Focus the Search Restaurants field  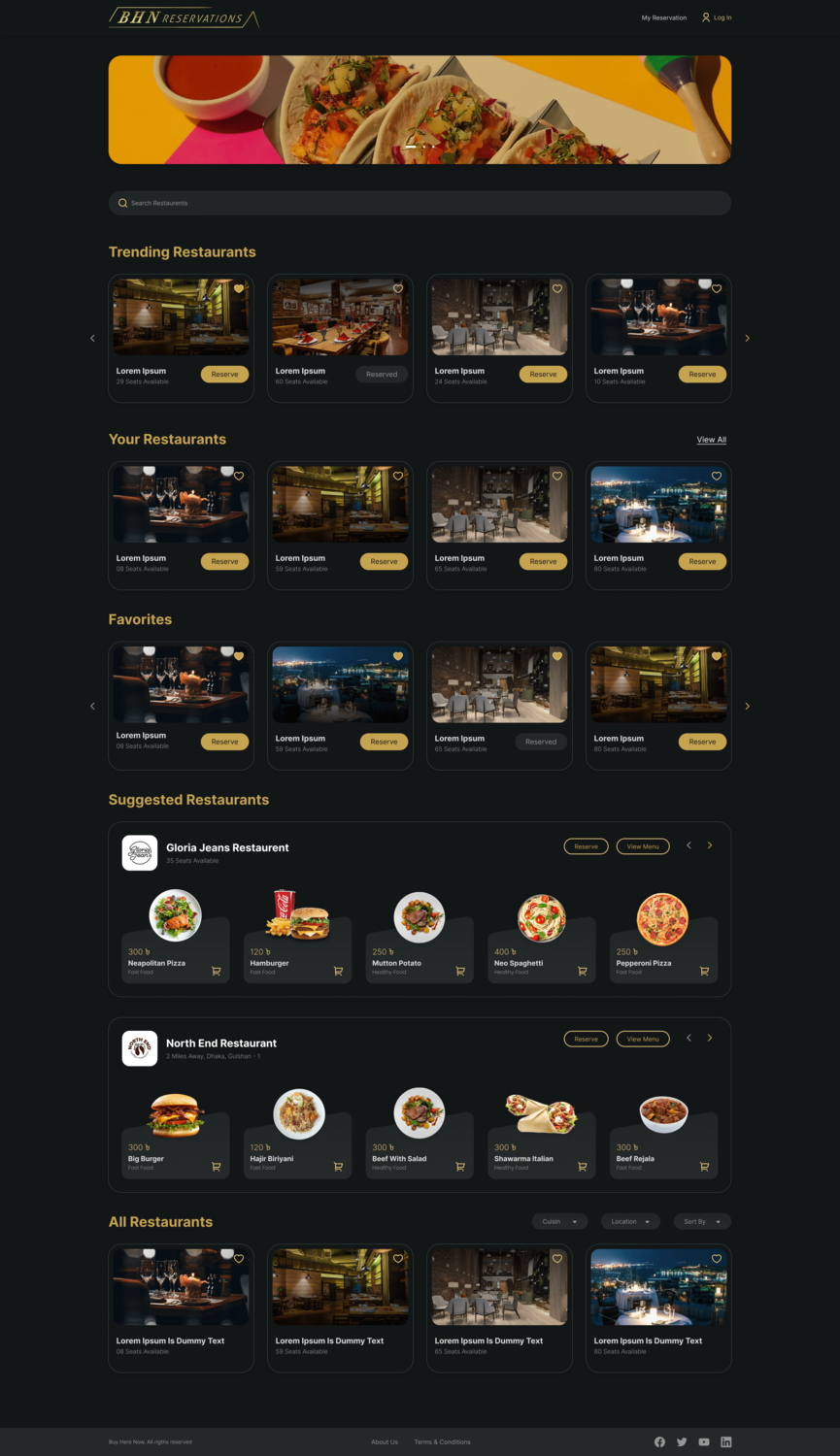pyautogui.click(x=420, y=203)
